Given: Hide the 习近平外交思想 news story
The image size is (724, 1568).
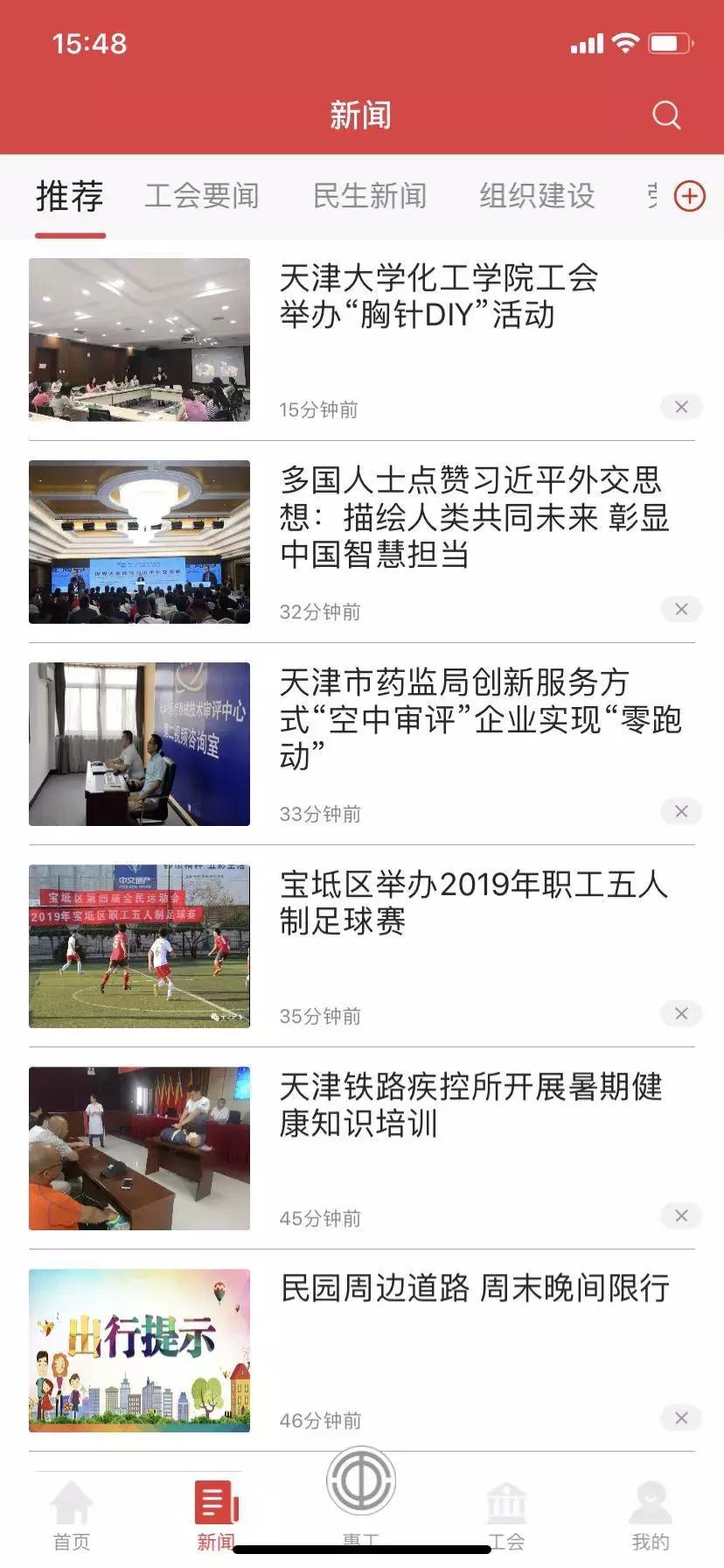Looking at the screenshot, I should (x=680, y=610).
